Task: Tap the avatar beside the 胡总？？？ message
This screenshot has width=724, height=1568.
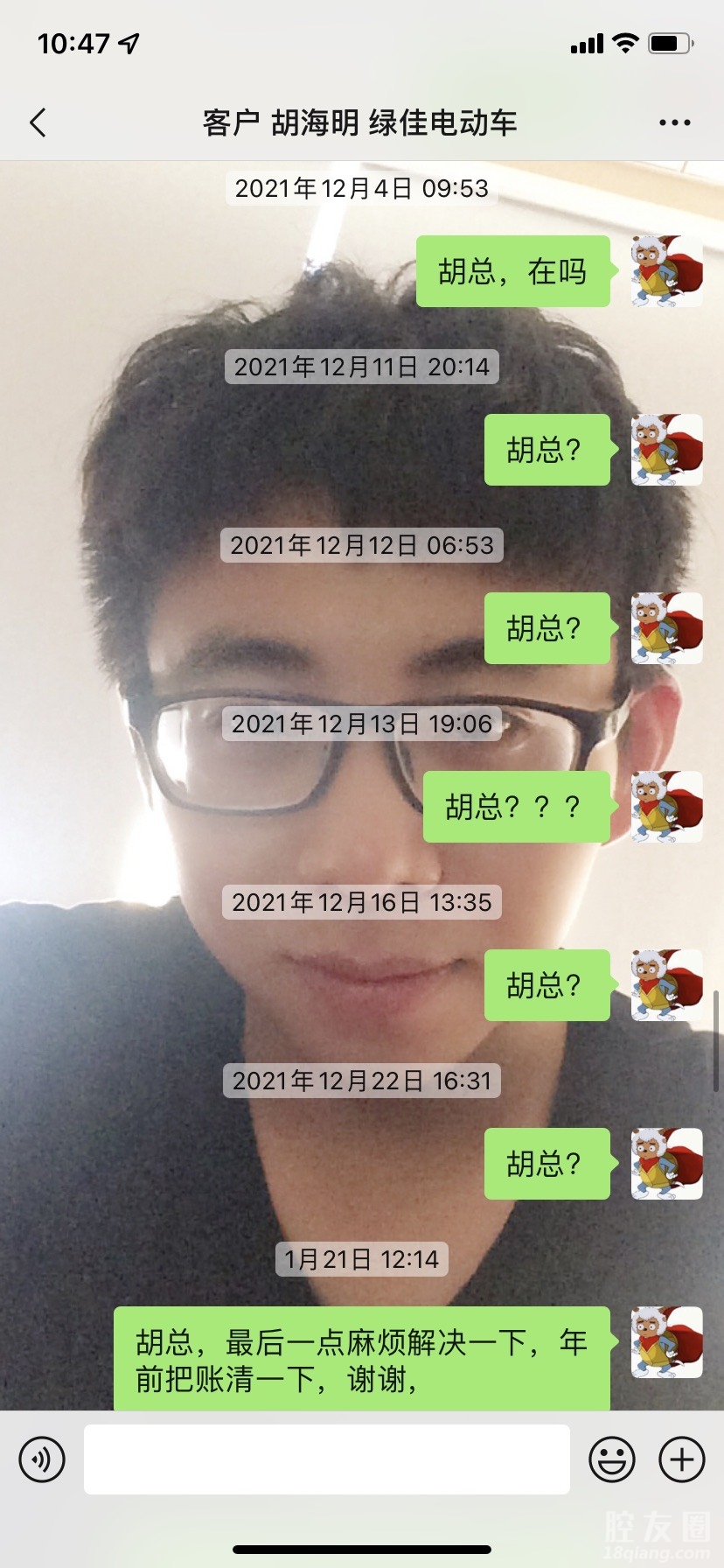Action: 666,807
